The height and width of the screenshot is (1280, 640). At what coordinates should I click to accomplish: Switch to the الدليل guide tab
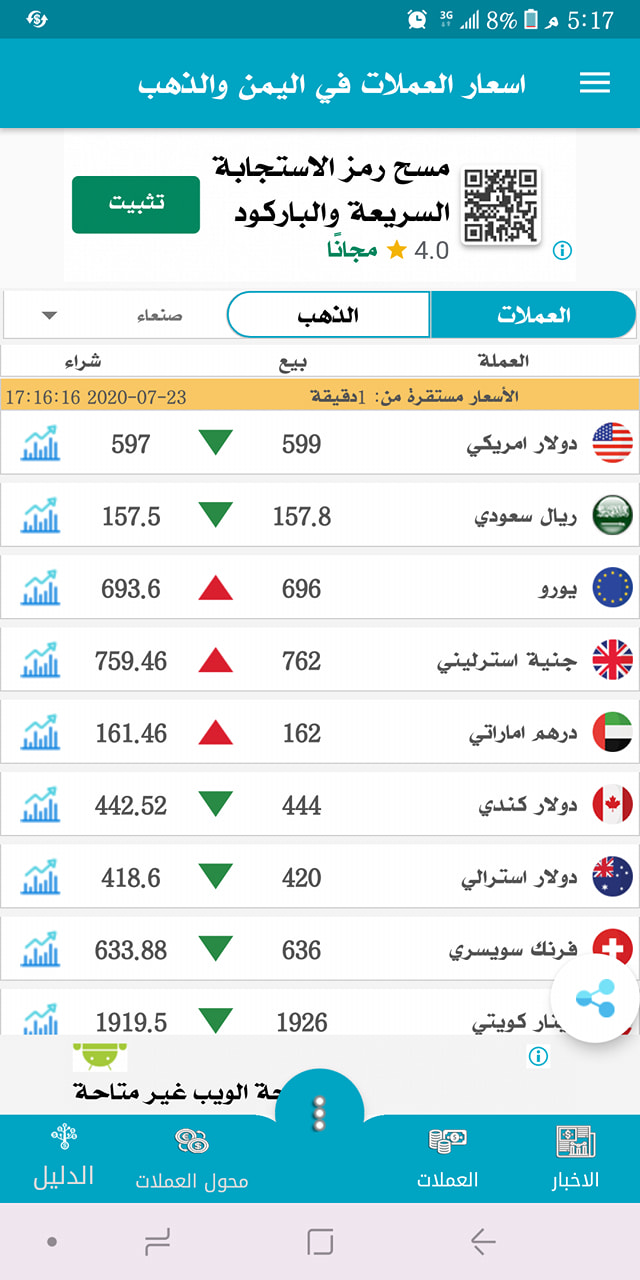(64, 1156)
